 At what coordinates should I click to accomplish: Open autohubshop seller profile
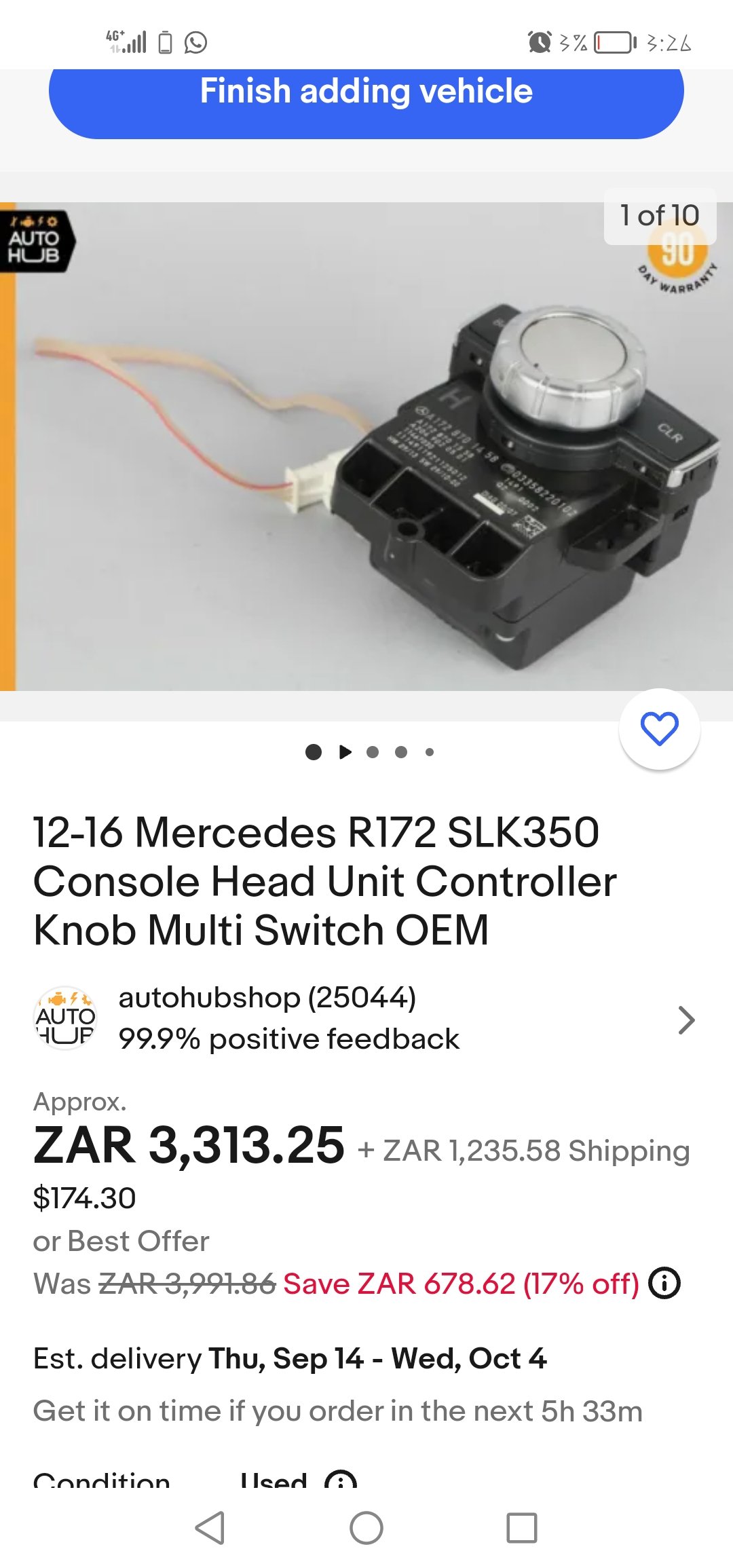pos(366,1019)
